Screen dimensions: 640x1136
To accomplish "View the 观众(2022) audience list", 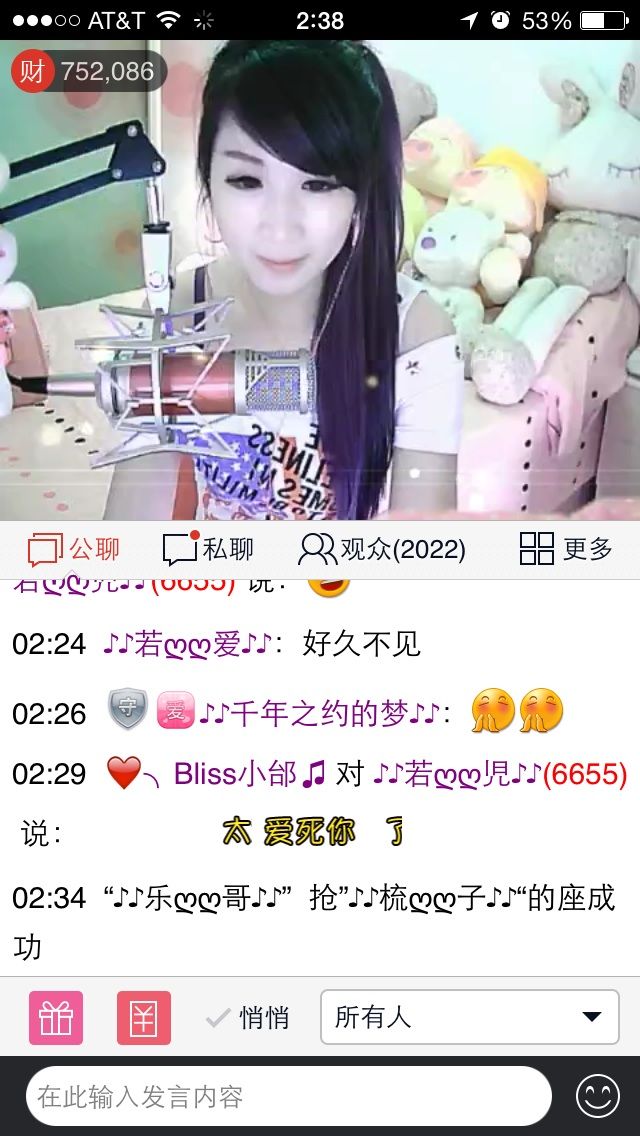I will 382,549.
